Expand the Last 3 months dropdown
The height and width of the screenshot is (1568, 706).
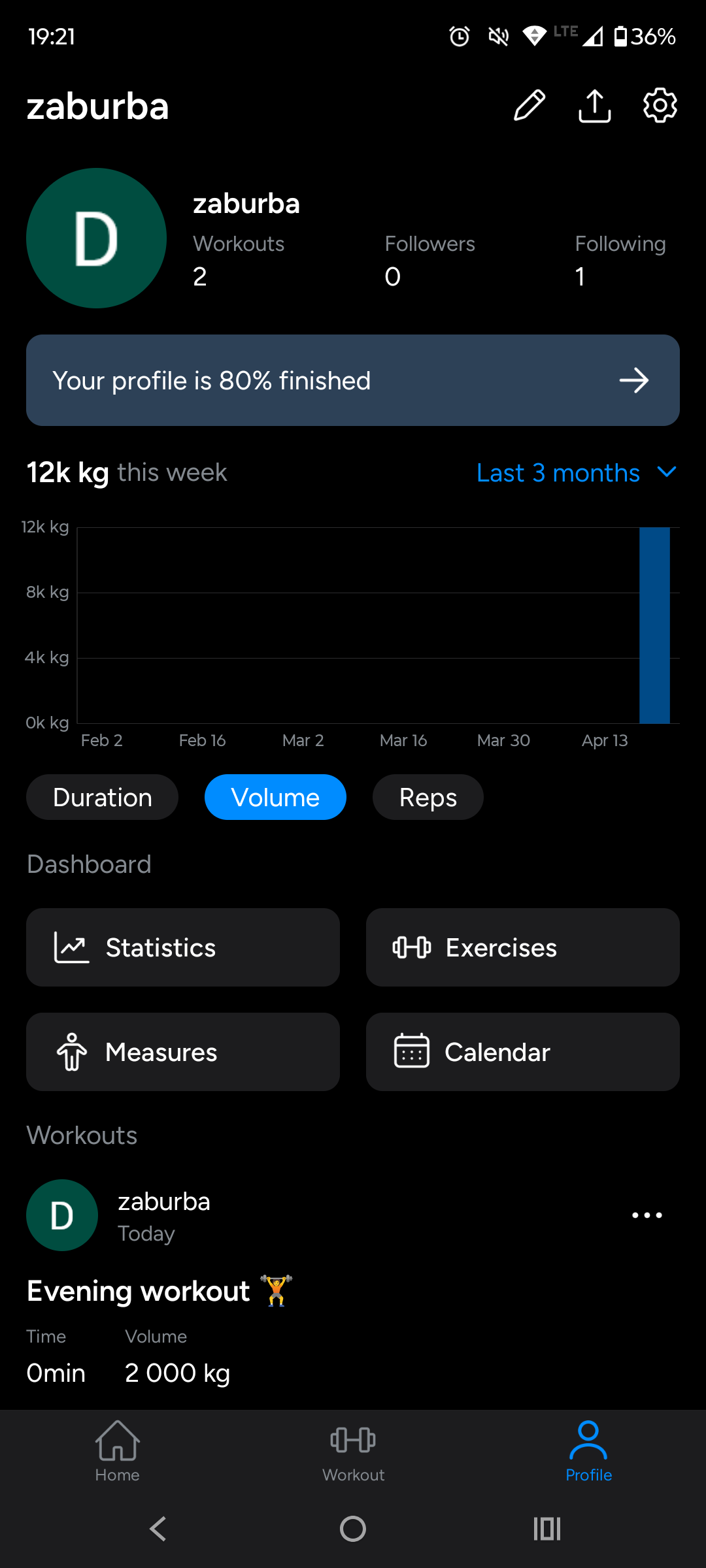click(x=577, y=472)
